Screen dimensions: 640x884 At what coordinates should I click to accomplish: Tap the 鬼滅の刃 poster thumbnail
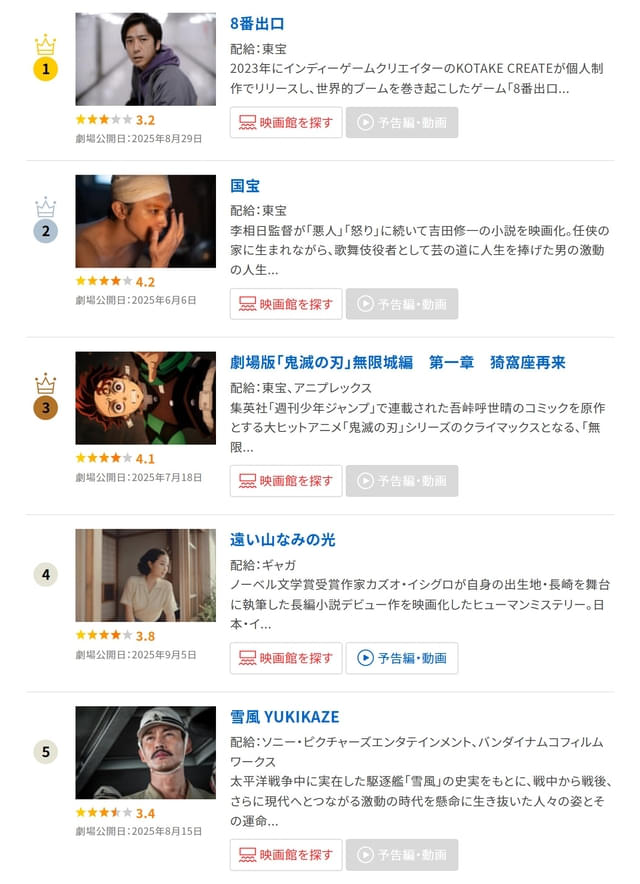(145, 398)
